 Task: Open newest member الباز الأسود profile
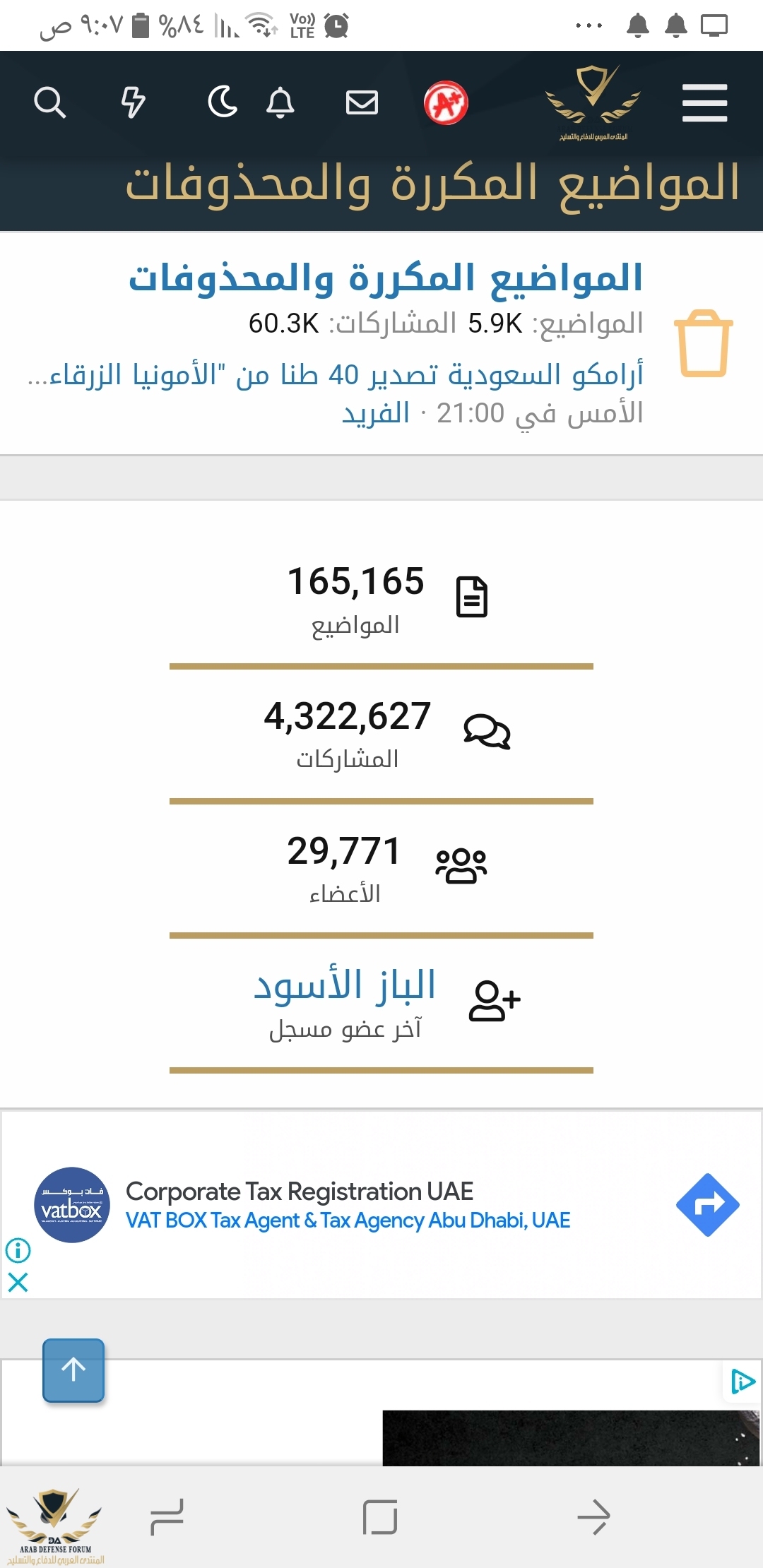[x=345, y=986]
